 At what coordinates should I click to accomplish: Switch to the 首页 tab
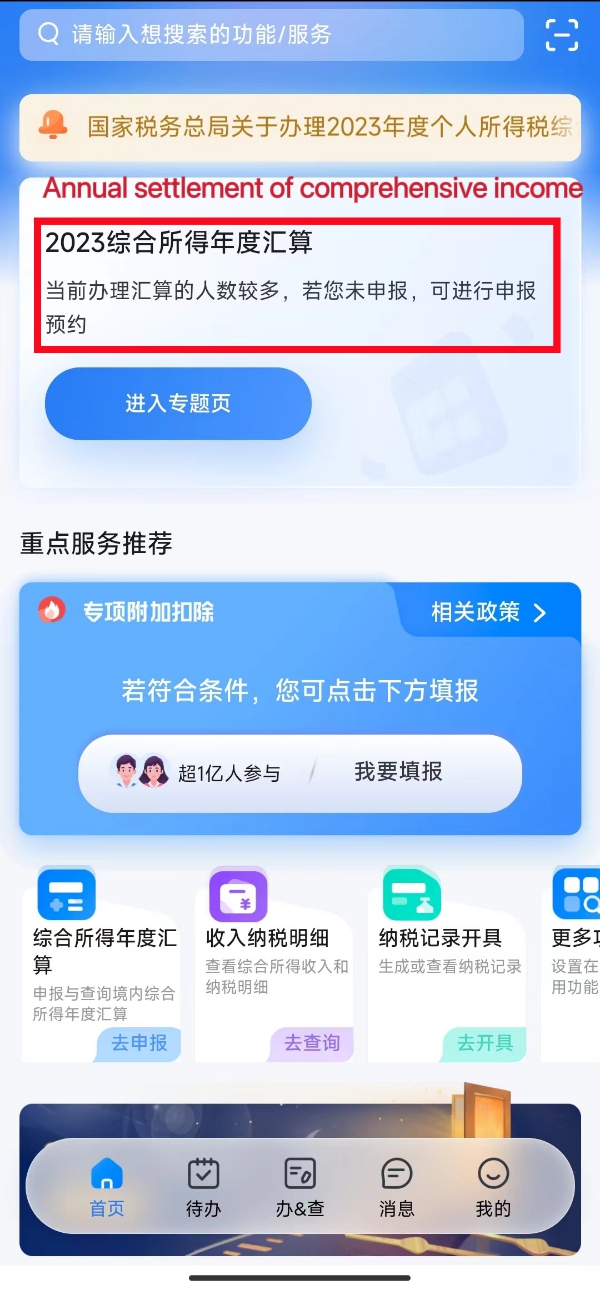(x=107, y=1187)
